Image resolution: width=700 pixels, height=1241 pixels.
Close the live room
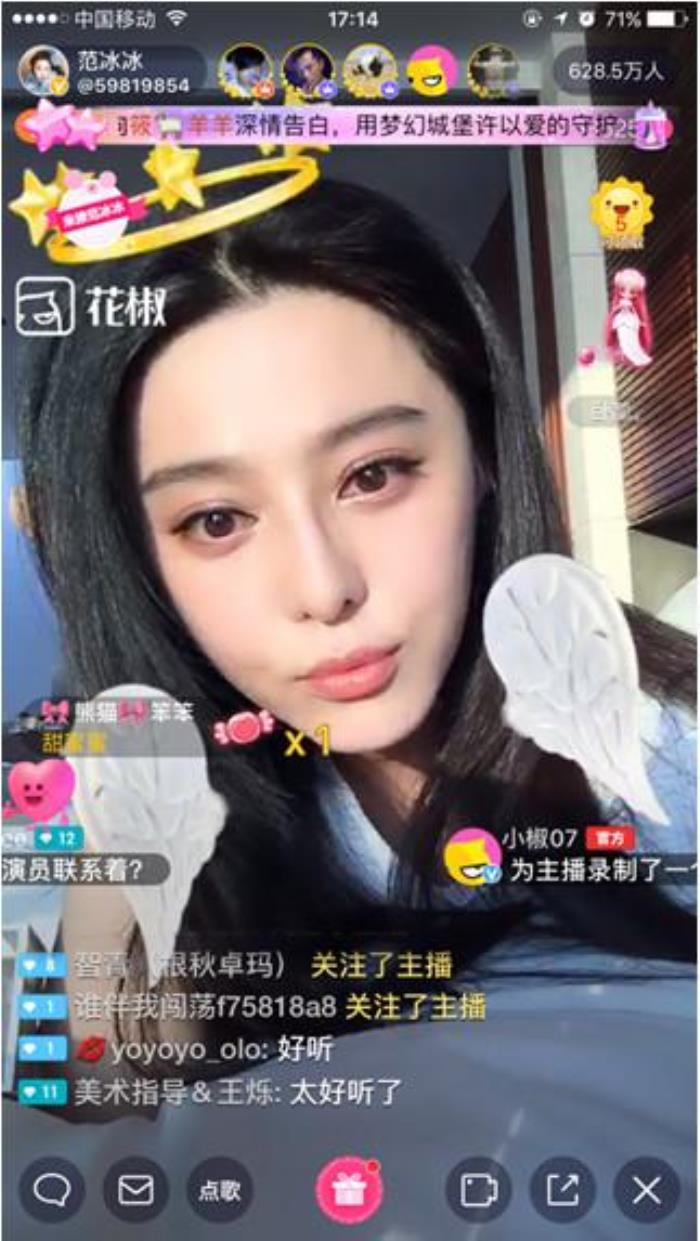click(x=646, y=1190)
